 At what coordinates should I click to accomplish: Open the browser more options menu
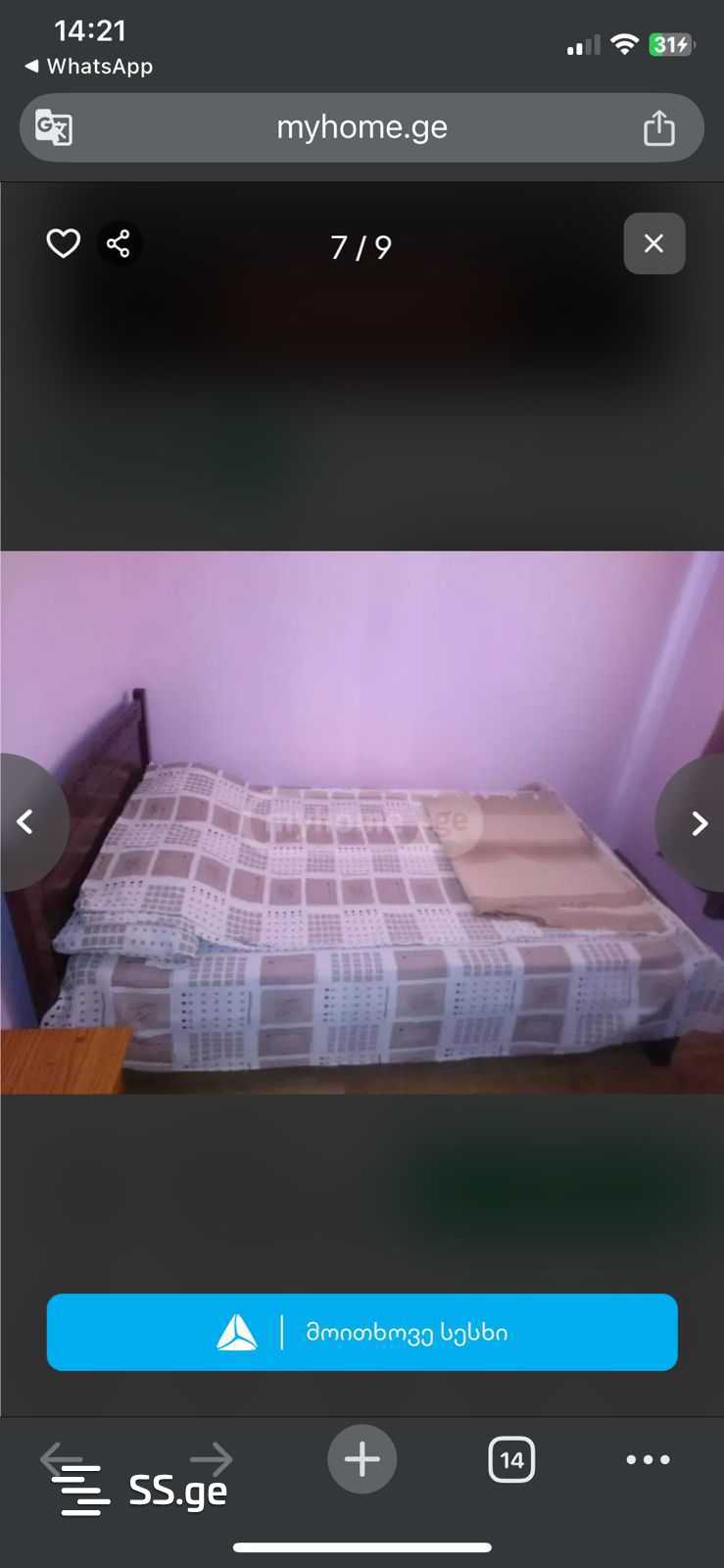648,1459
